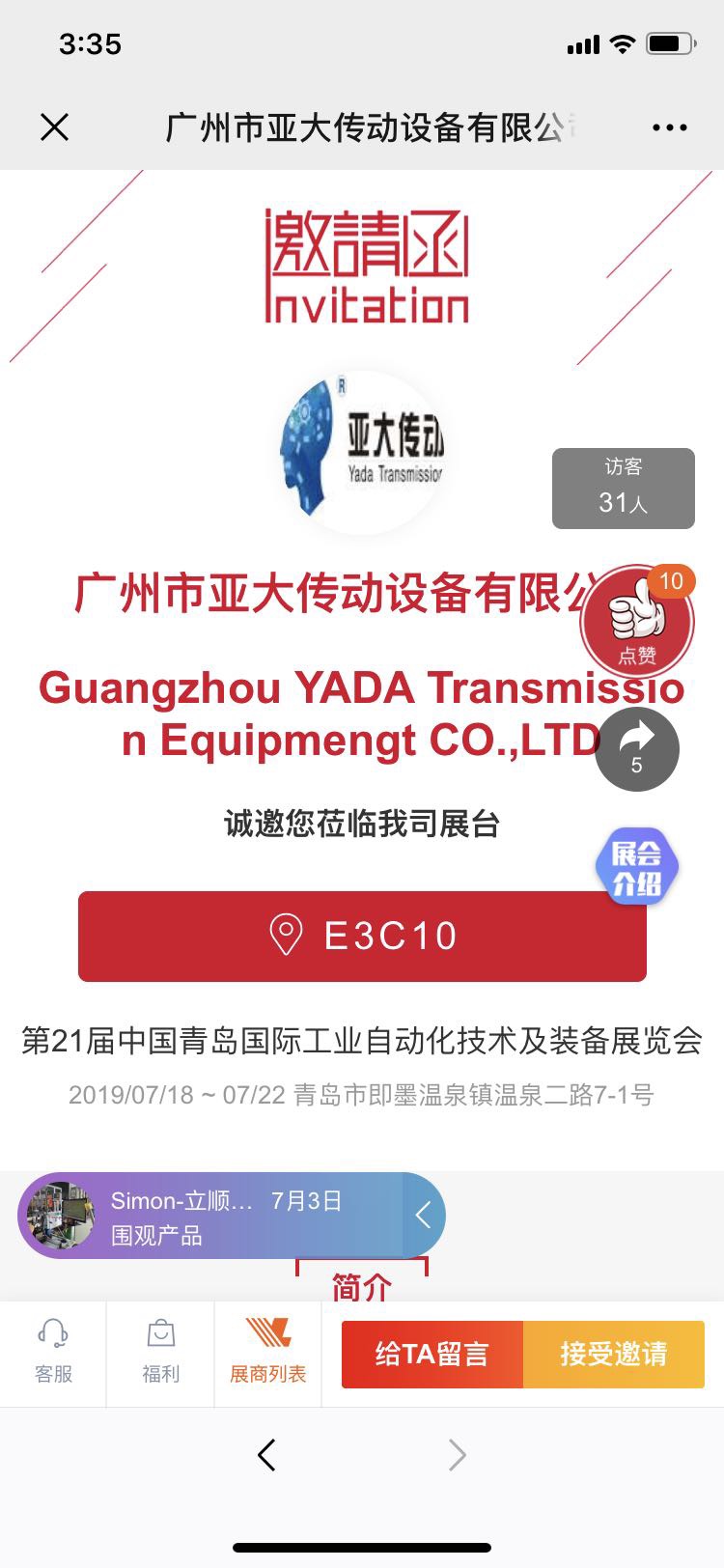Go back with the browser back arrow
The height and width of the screenshot is (1568, 724).
[267, 1455]
